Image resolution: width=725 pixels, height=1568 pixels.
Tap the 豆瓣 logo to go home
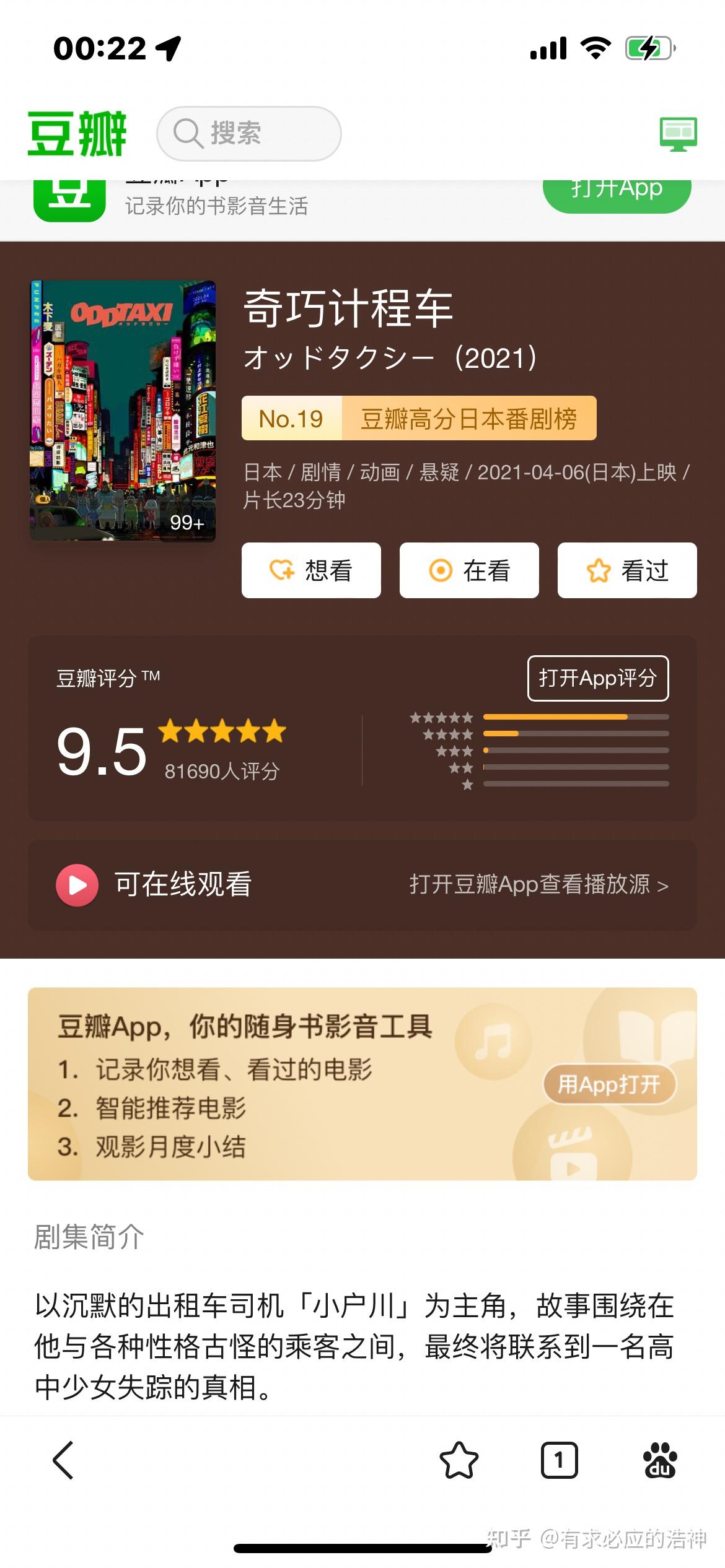[77, 133]
